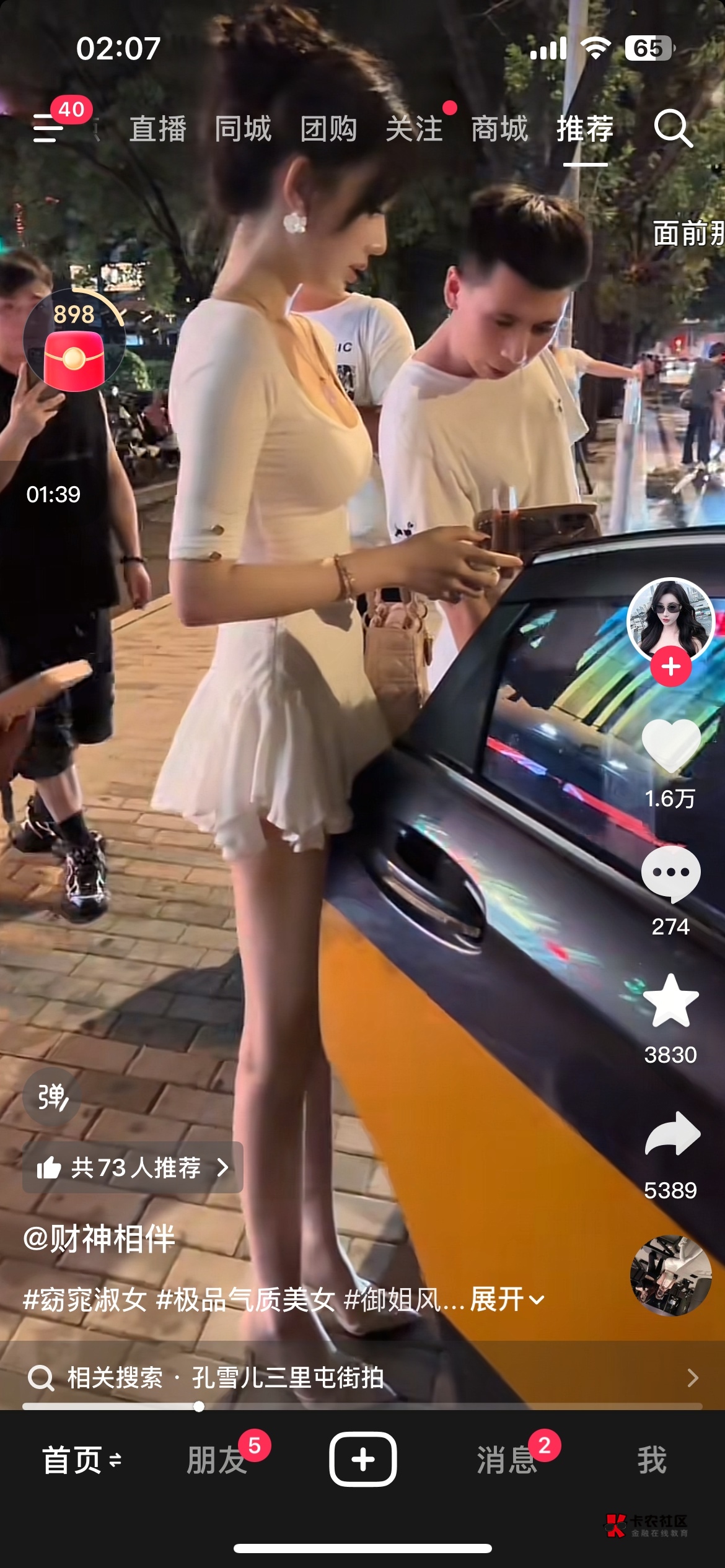Open the 朋友 tab
This screenshot has height=1568, width=725.
217,1460
